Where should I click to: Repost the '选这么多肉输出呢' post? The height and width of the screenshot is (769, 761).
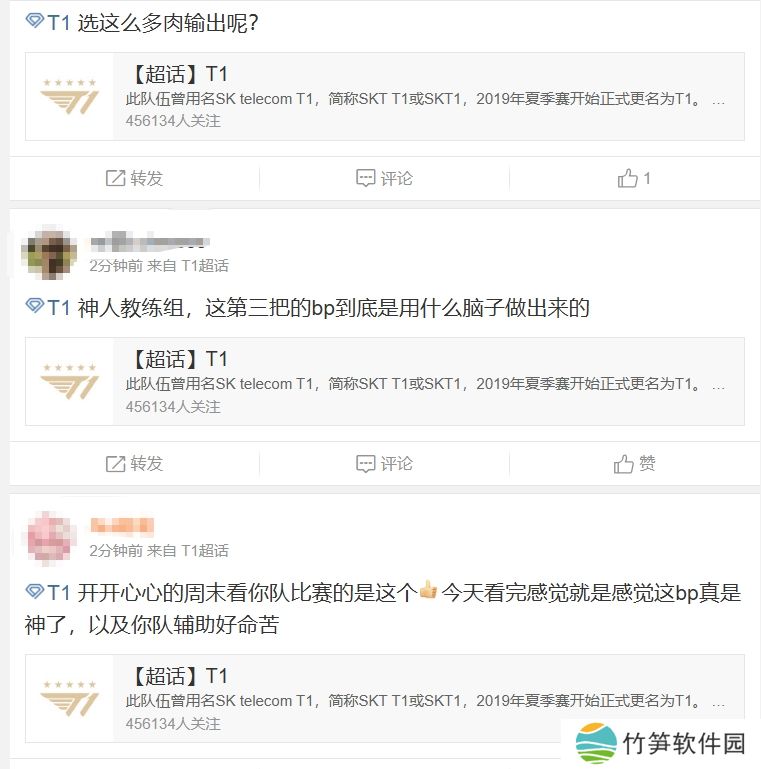pos(134,178)
